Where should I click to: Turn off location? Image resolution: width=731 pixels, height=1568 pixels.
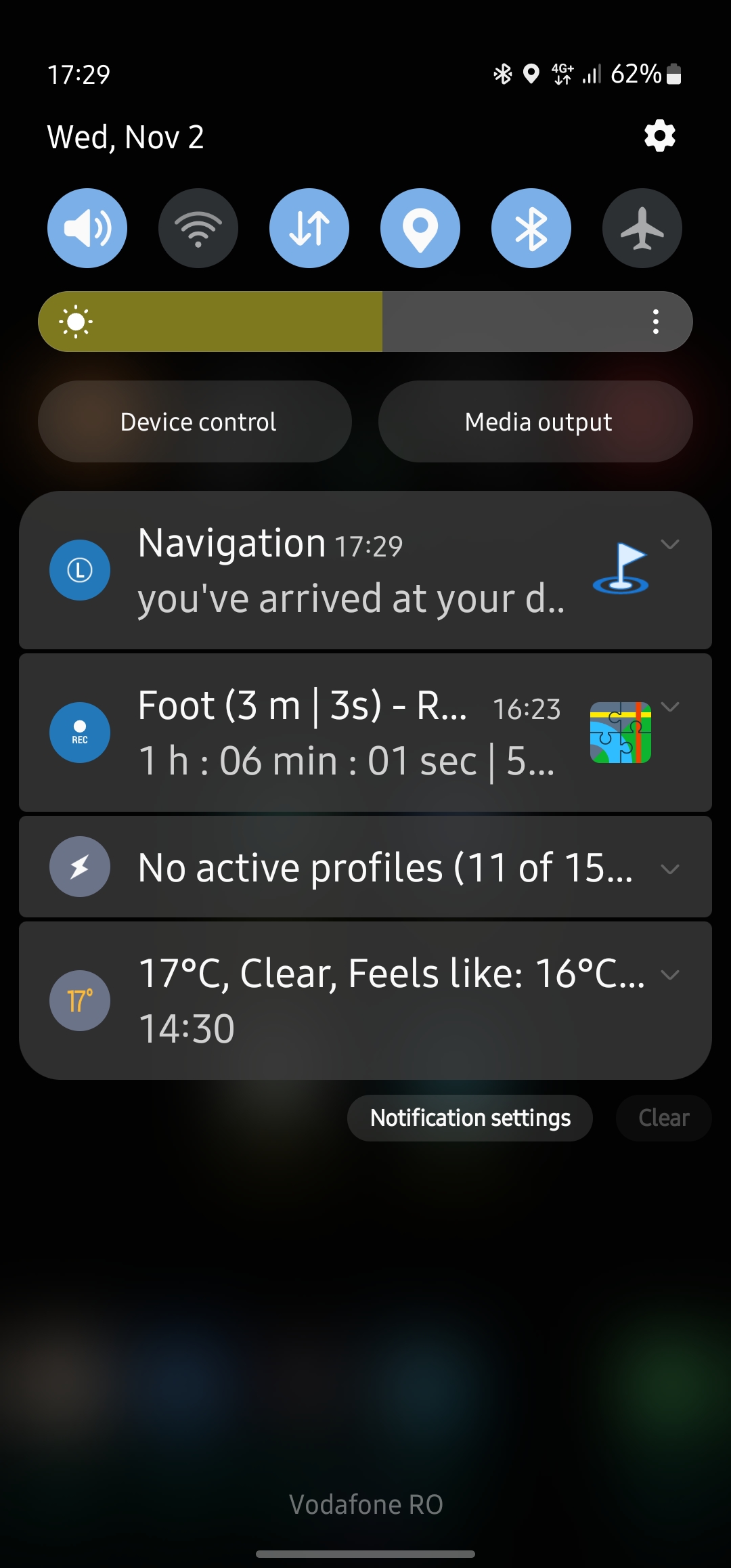coord(420,228)
